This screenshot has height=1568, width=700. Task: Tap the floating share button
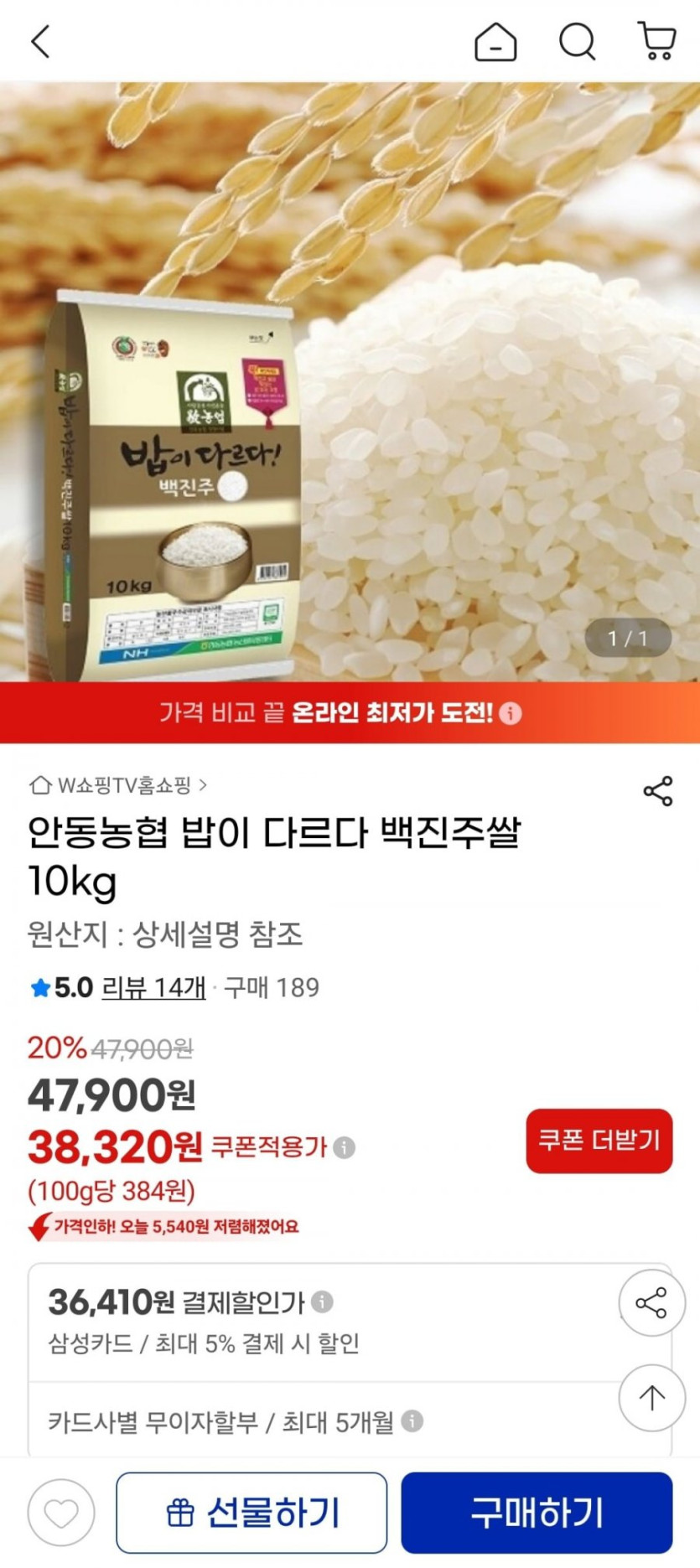[651, 1302]
